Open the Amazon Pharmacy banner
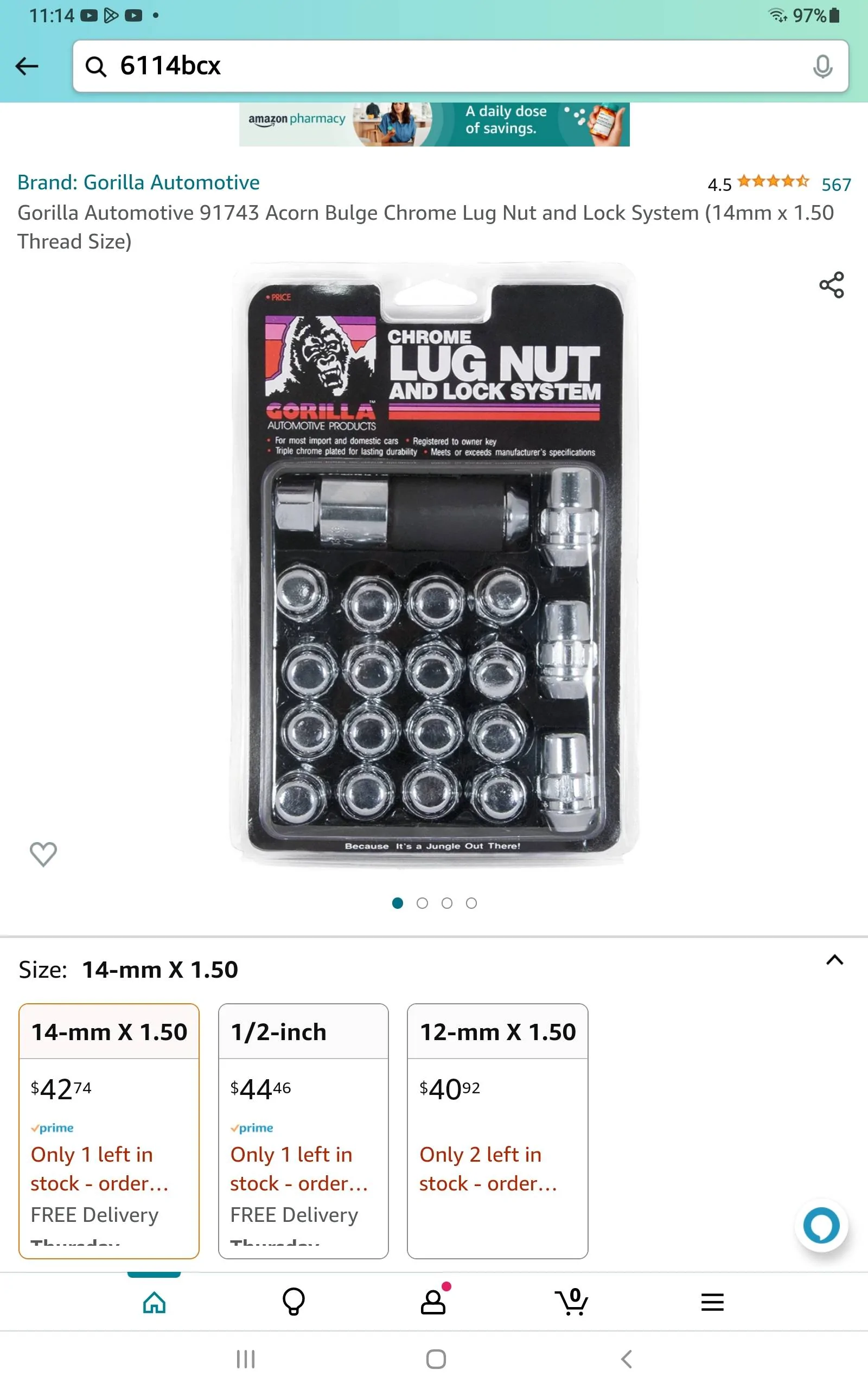The image size is (868, 1389). pos(434,124)
